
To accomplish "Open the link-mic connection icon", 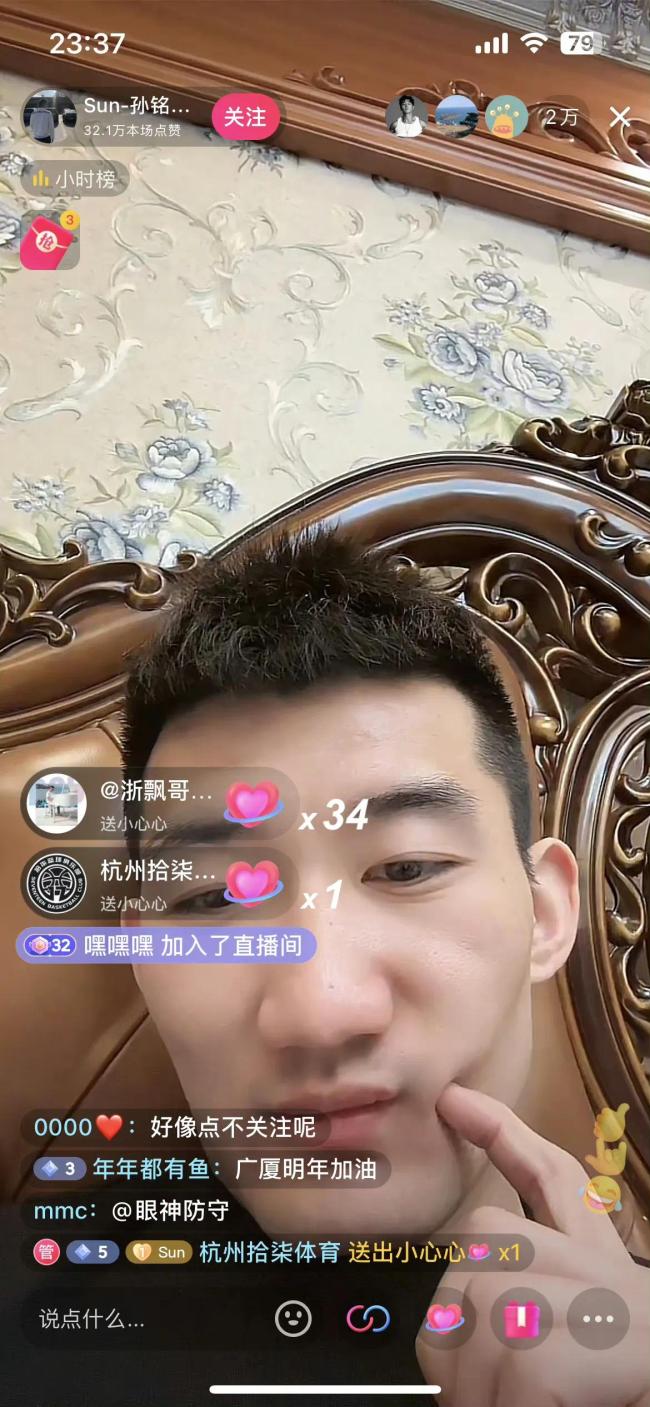I will click(368, 1319).
